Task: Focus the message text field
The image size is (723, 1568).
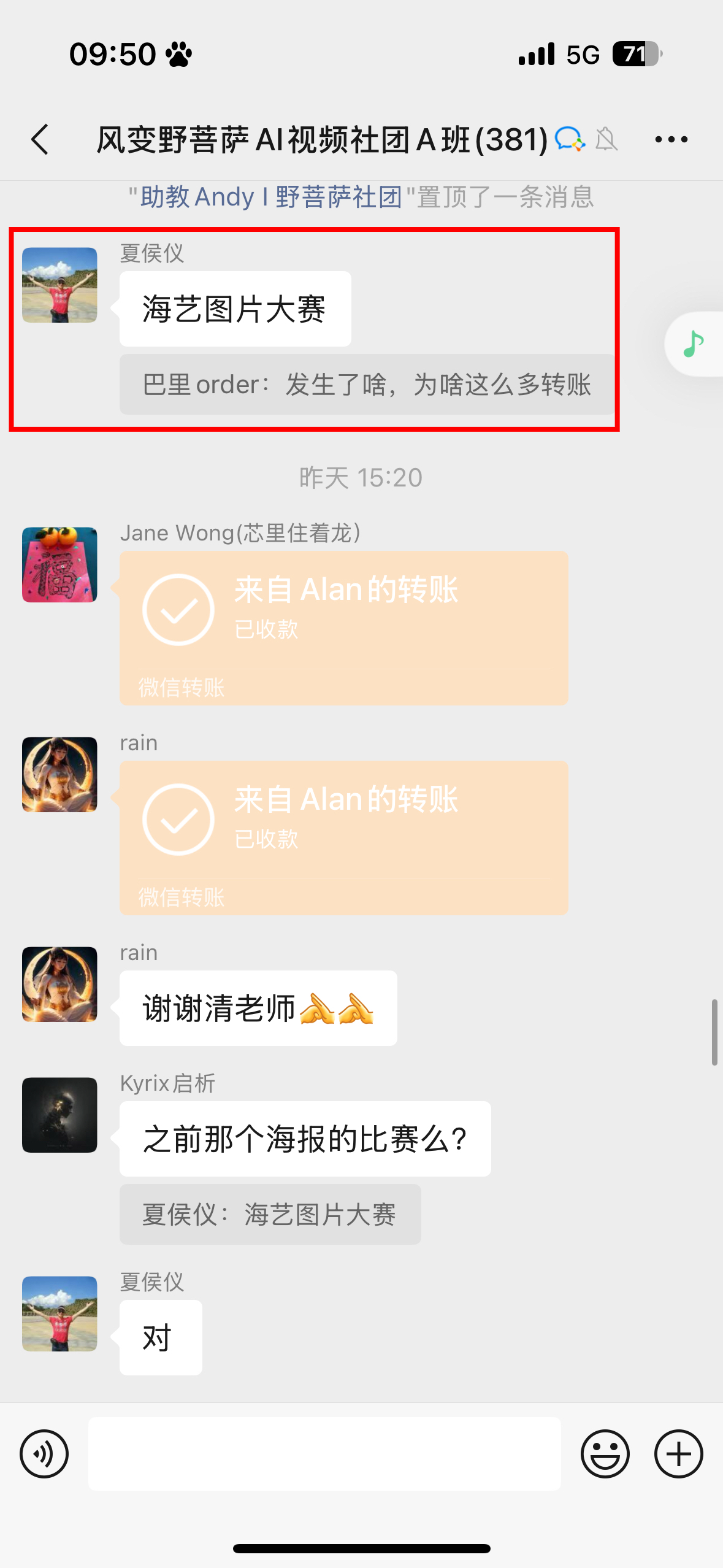Action: coord(324,1453)
